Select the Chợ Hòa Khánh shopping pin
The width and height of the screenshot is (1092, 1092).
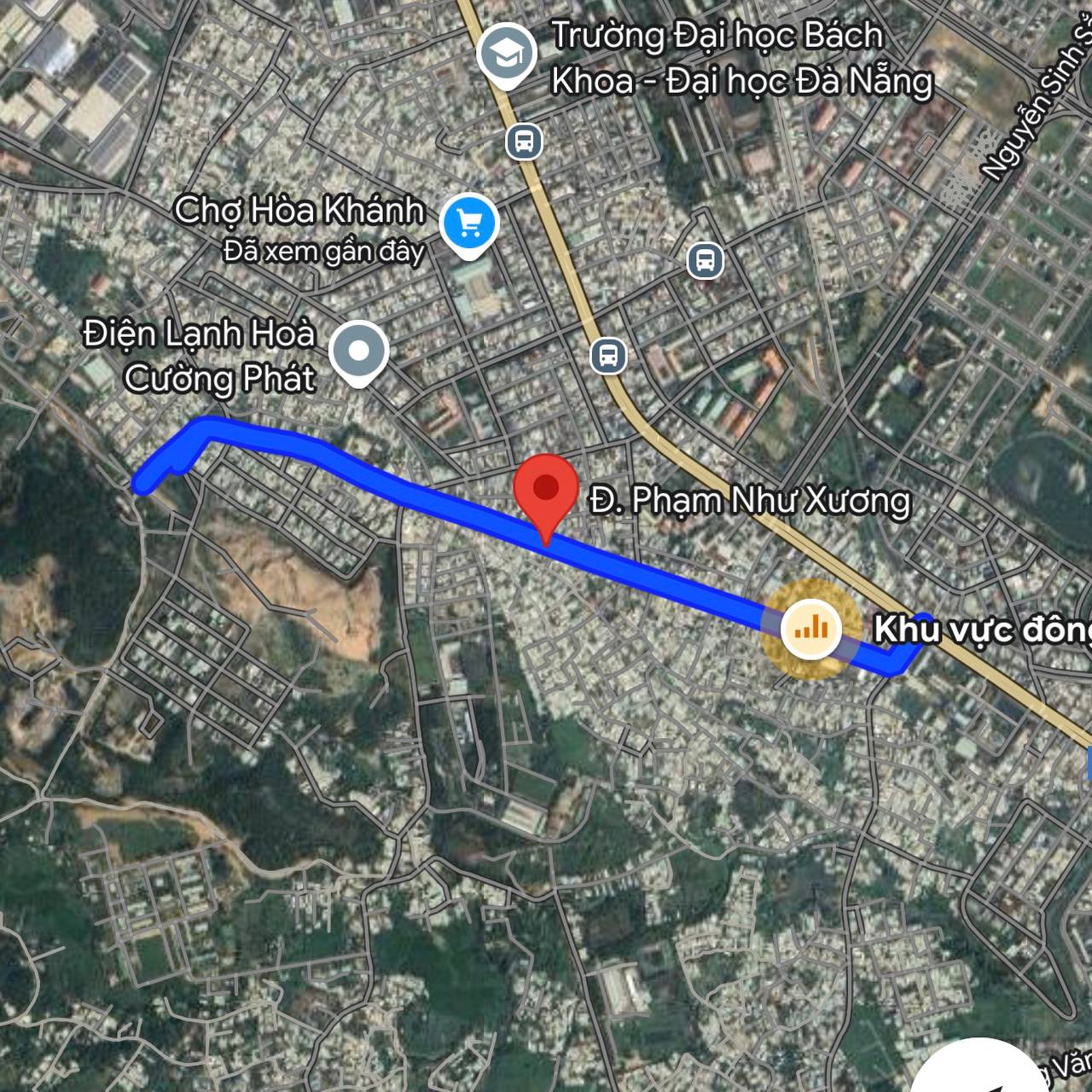468,224
